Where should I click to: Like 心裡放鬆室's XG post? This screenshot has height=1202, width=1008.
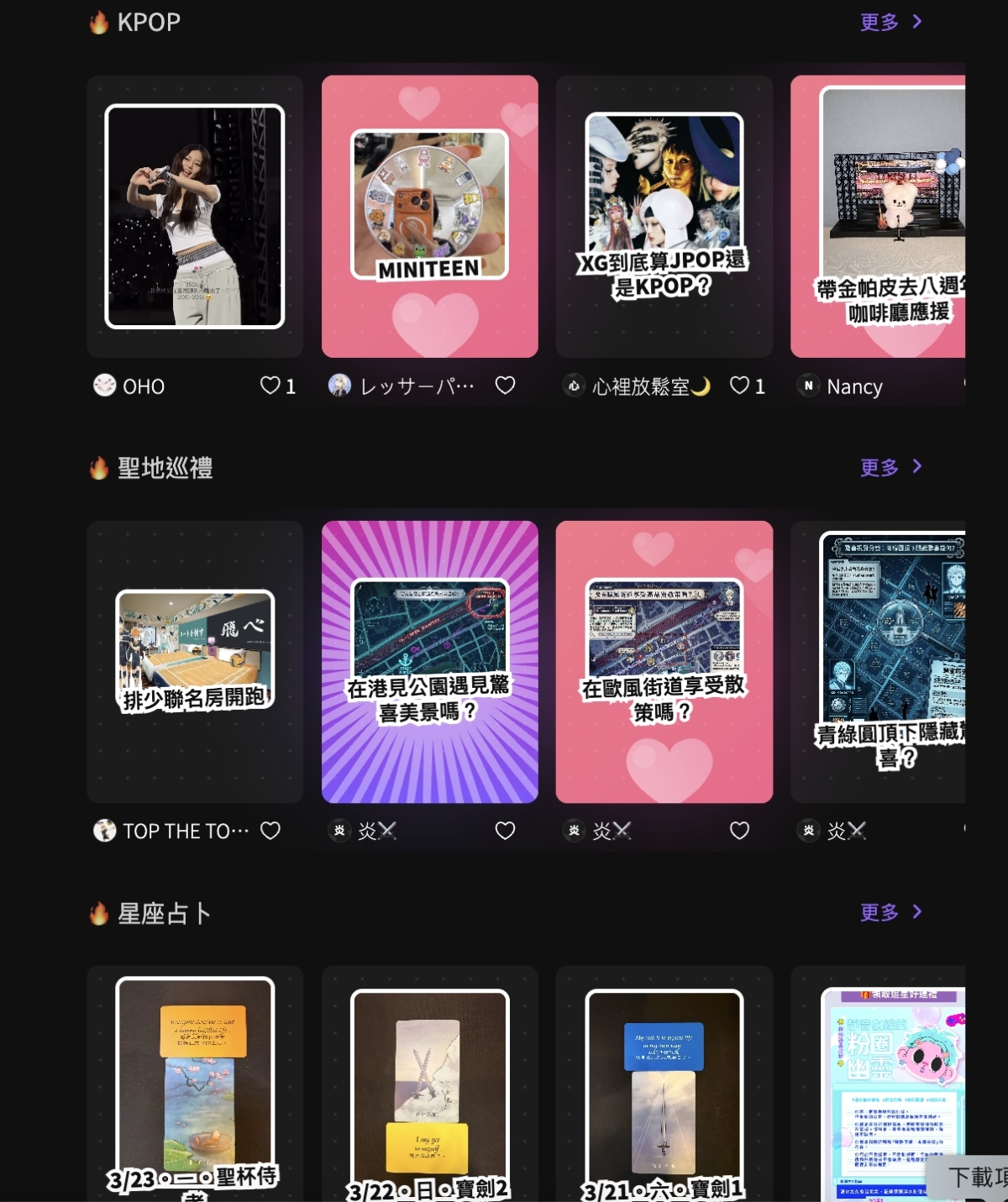(x=739, y=386)
